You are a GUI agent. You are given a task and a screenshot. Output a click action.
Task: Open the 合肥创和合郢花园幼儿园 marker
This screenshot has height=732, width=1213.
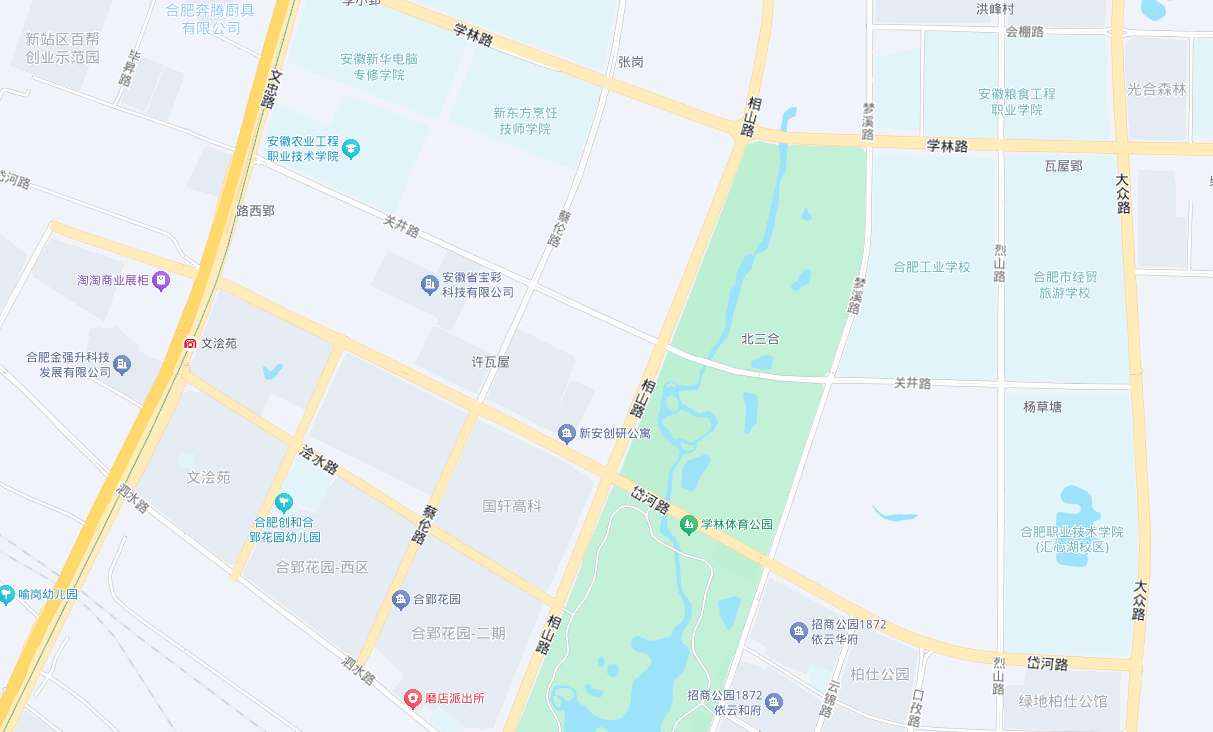tap(285, 501)
